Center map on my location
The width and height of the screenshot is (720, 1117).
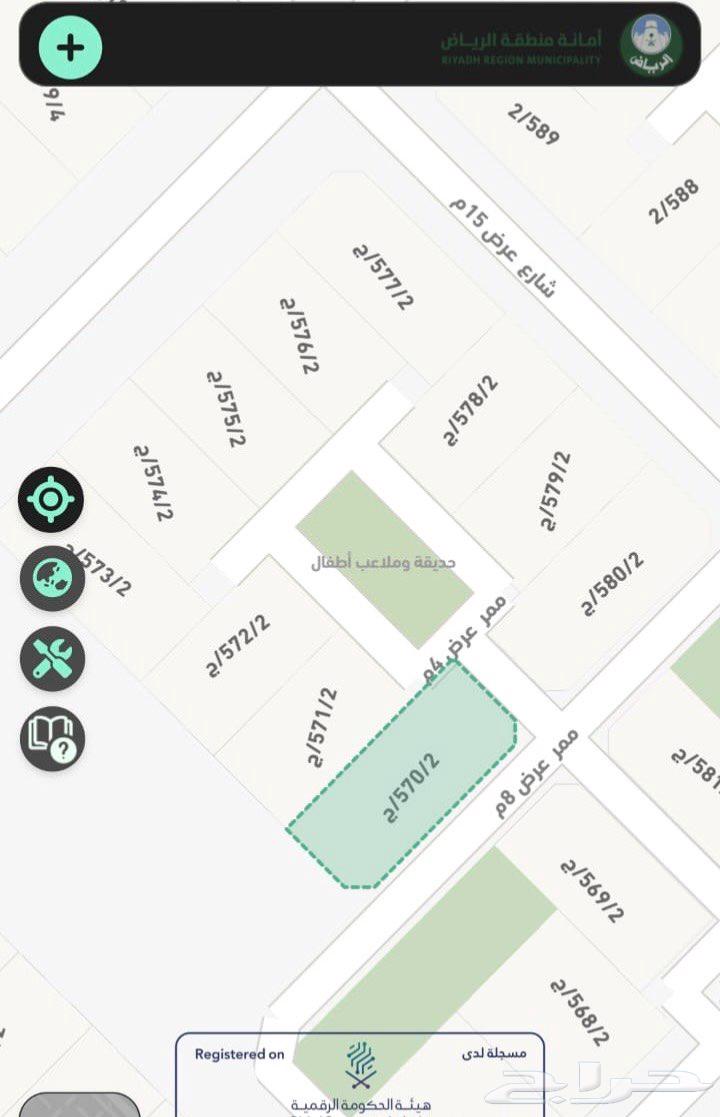(x=51, y=499)
